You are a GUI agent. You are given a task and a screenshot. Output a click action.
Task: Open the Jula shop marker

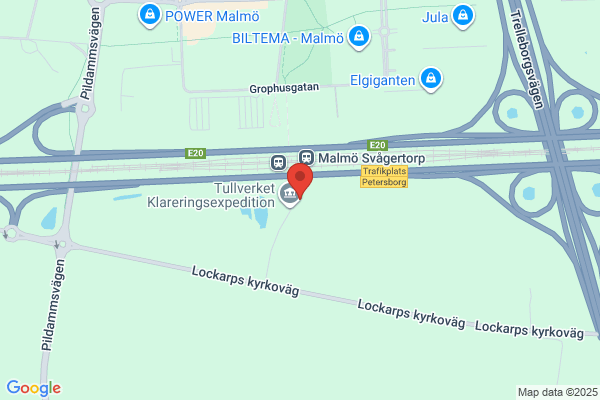(463, 17)
